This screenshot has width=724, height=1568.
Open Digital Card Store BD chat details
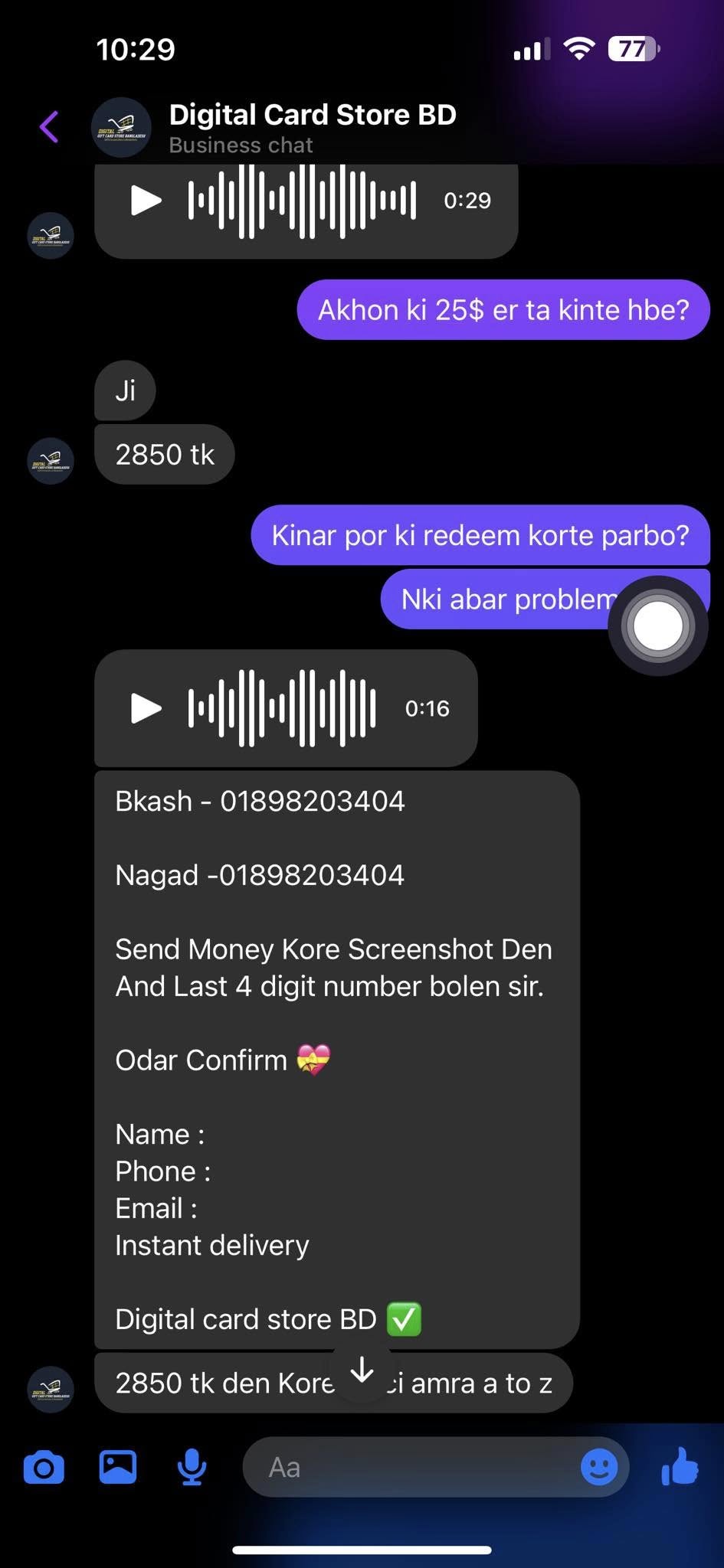pyautogui.click(x=313, y=127)
